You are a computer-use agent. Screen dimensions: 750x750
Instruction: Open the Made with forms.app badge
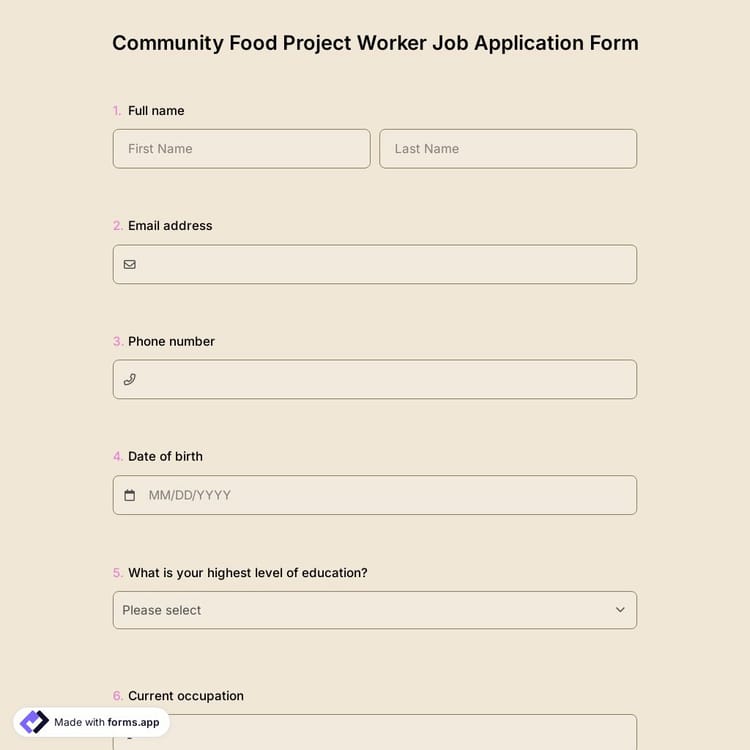click(x=92, y=722)
